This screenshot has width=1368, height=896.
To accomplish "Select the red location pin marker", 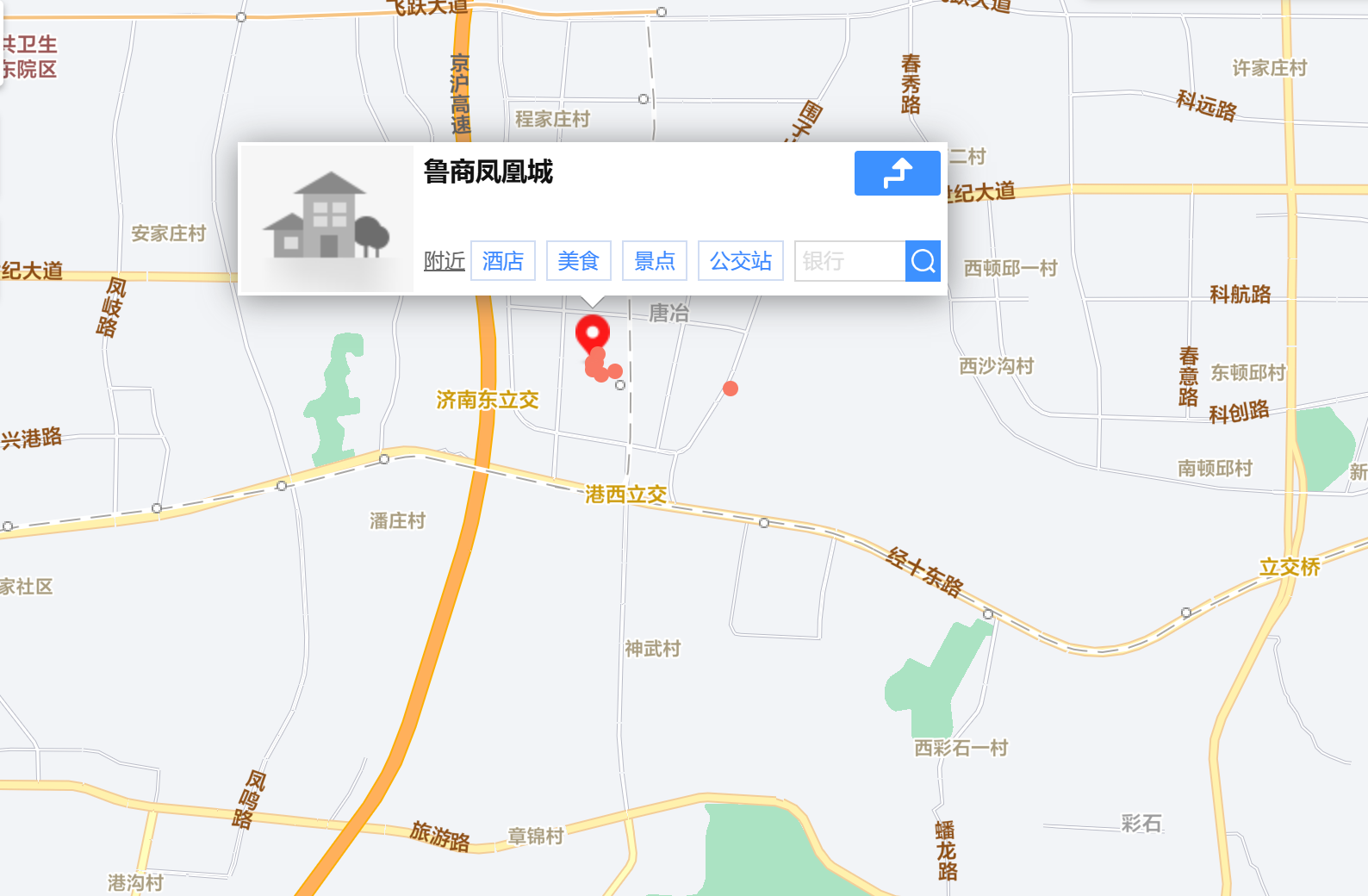I will click(593, 333).
